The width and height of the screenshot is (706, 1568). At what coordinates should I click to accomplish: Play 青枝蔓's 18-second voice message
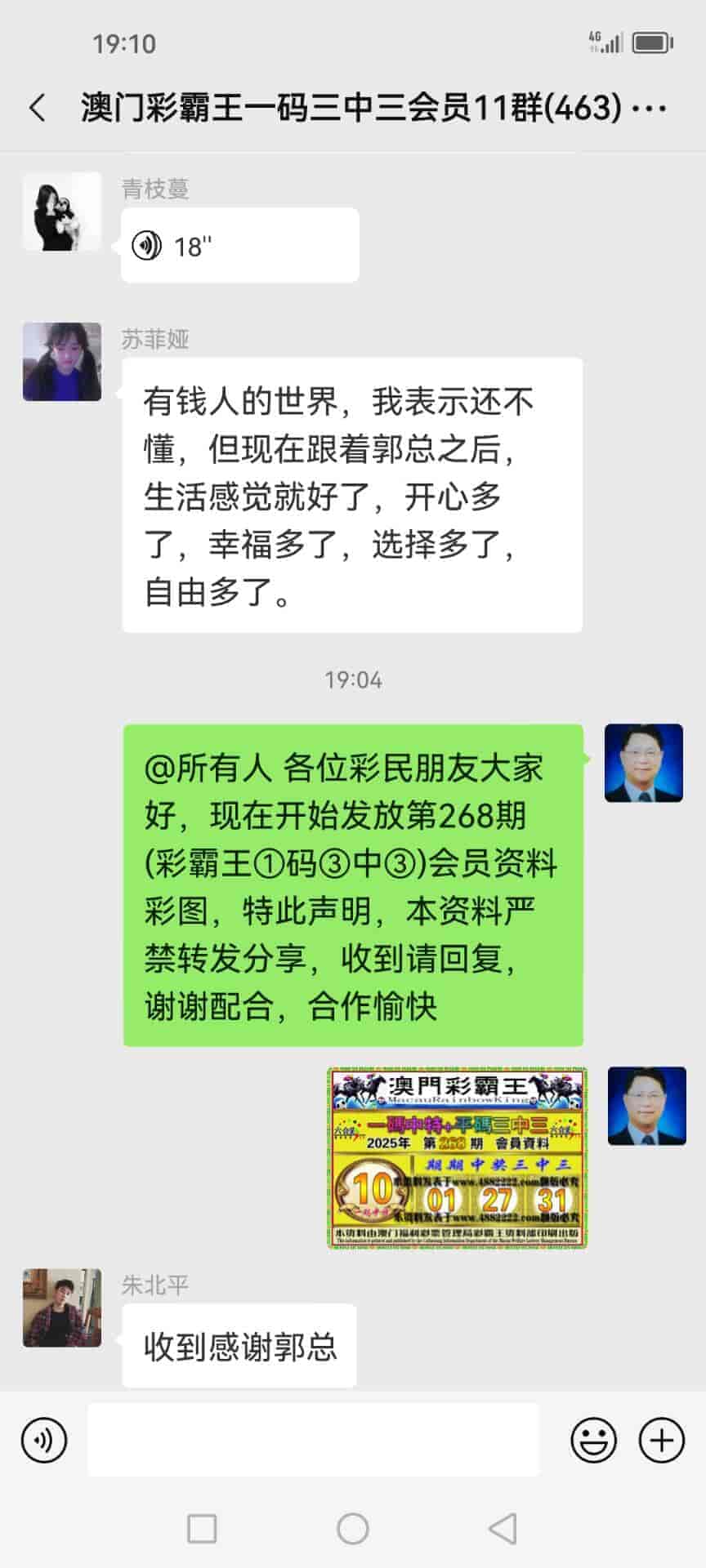(239, 245)
